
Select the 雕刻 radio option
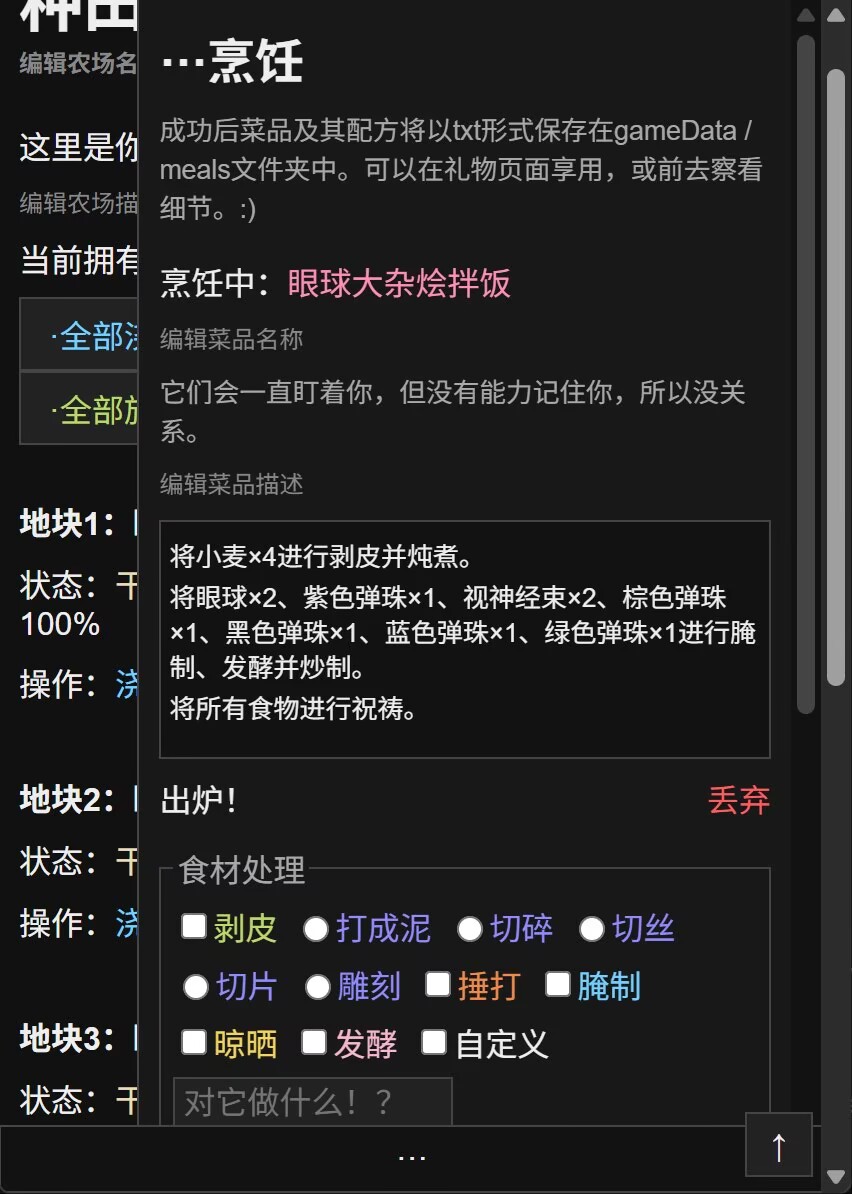[x=318, y=987]
